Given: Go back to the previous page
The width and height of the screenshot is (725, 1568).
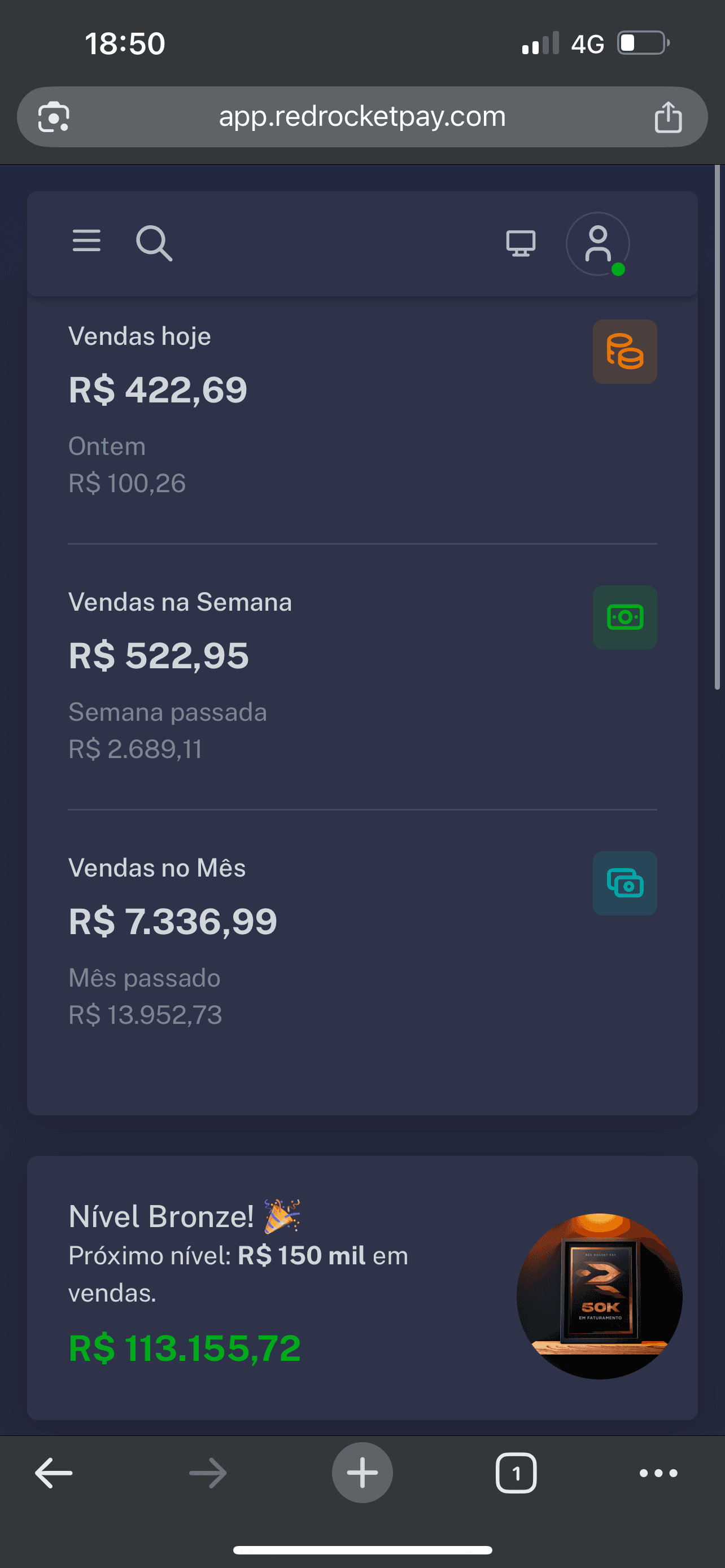Looking at the screenshot, I should pos(54,1473).
